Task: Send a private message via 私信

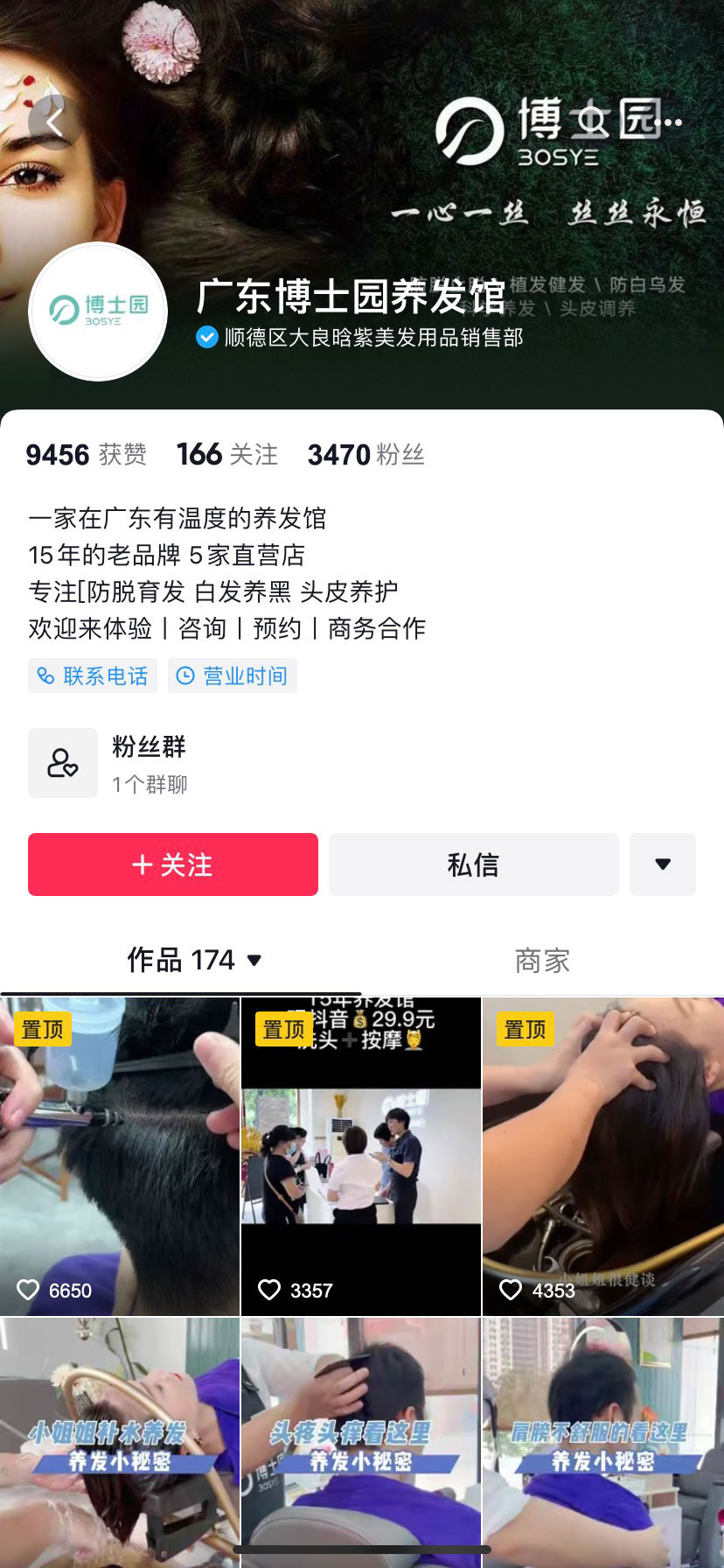Action: 473,864
